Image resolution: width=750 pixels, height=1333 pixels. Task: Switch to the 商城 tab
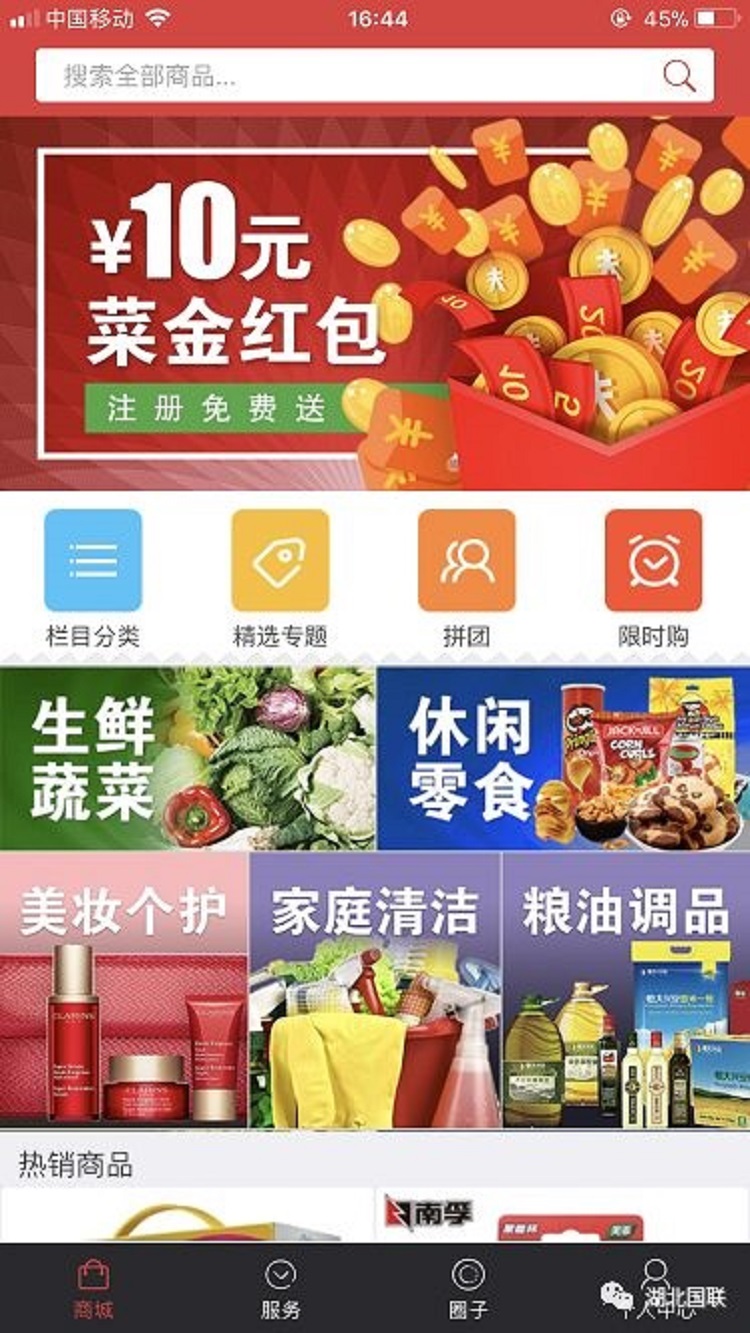click(93, 1288)
